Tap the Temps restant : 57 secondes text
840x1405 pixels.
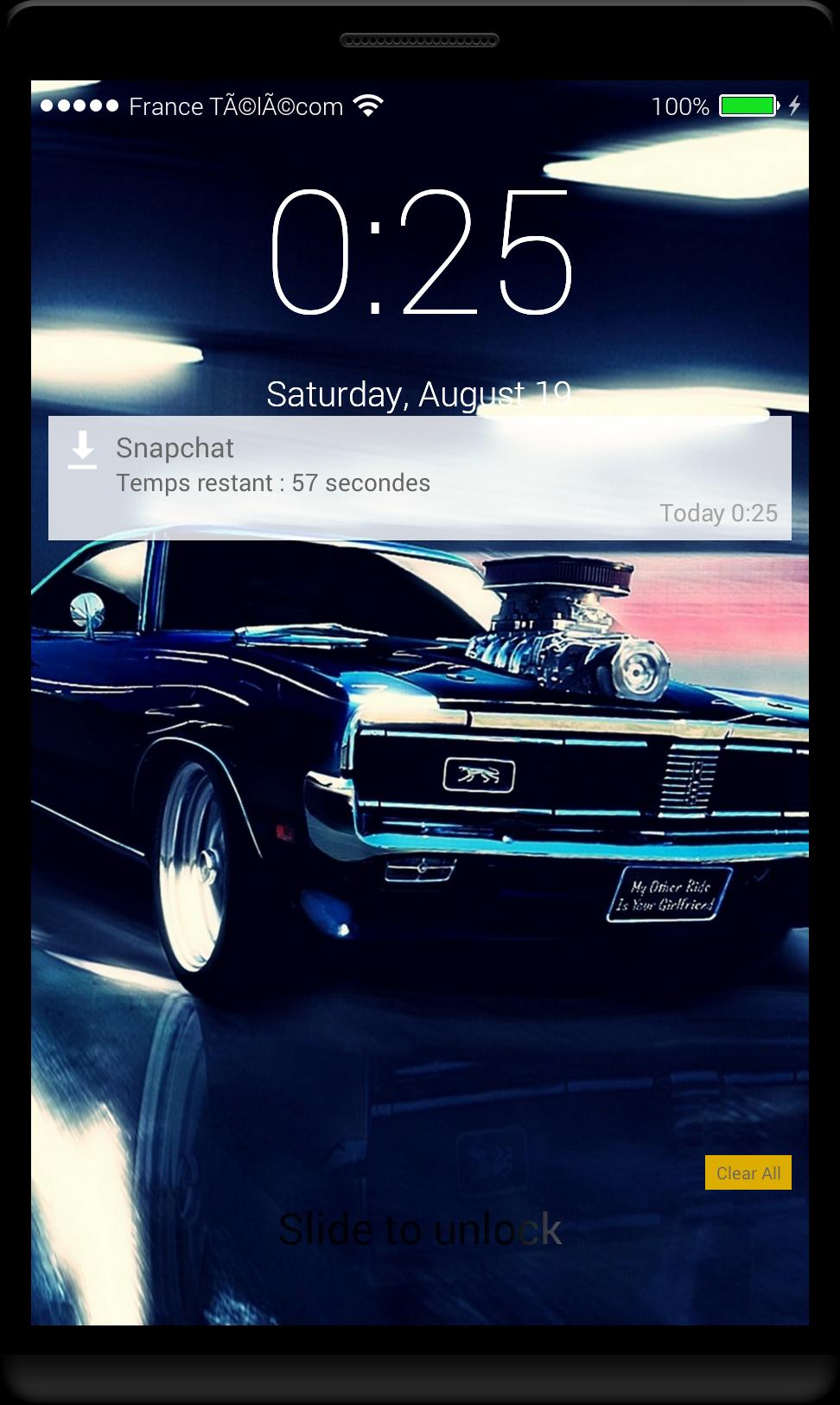[x=273, y=482]
